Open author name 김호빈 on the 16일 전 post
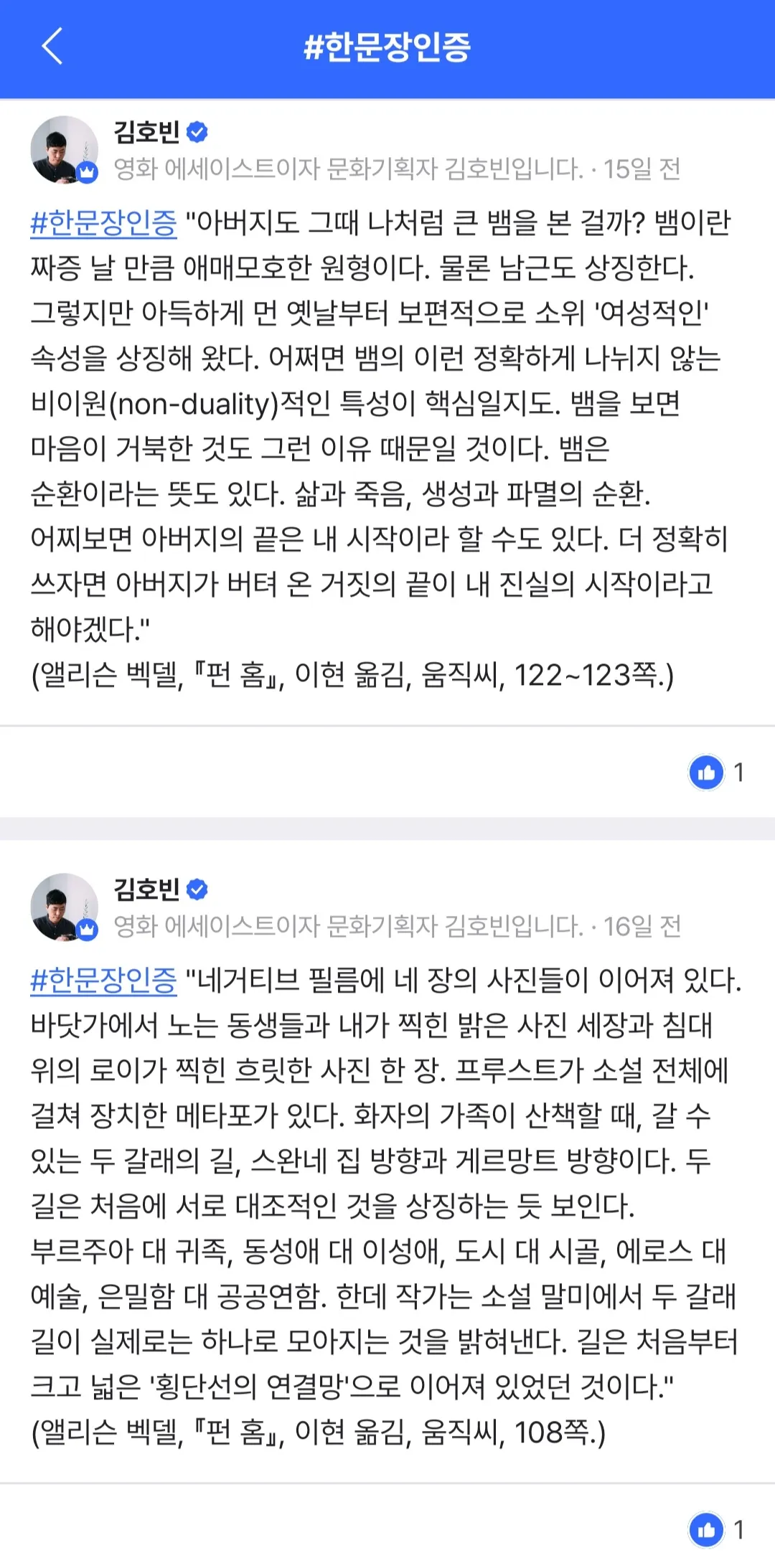 [147, 889]
